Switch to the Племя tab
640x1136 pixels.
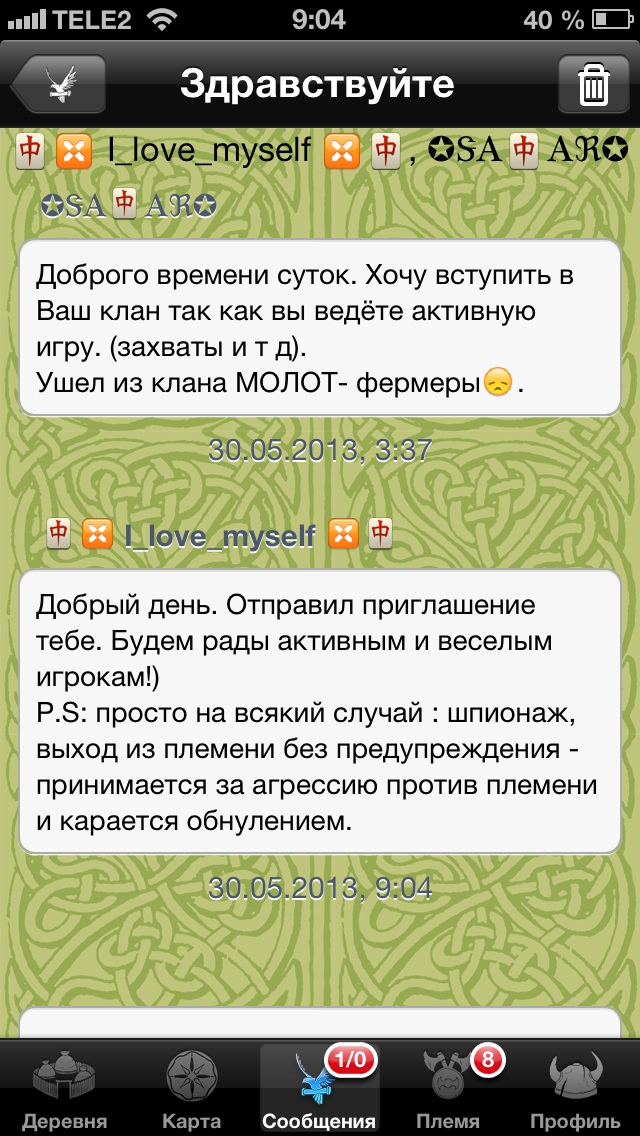click(447, 1090)
